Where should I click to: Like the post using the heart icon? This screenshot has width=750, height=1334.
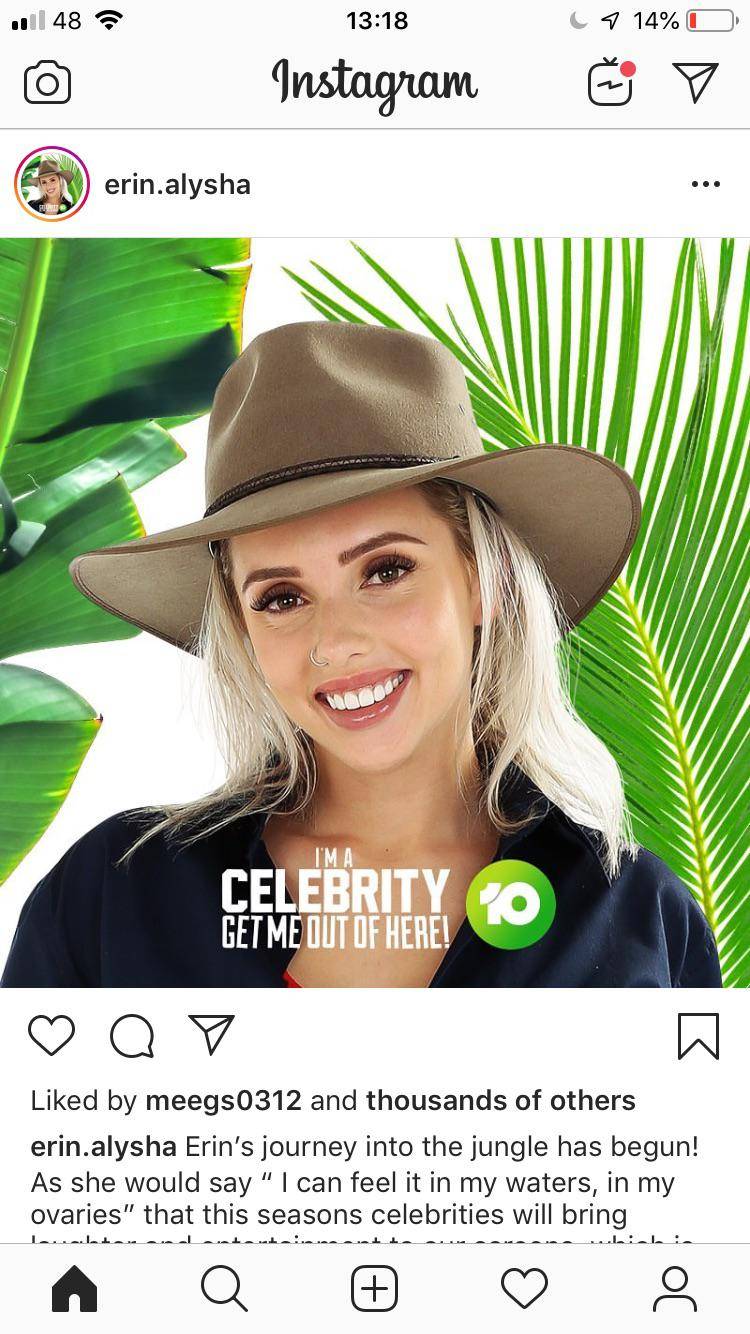point(51,1036)
